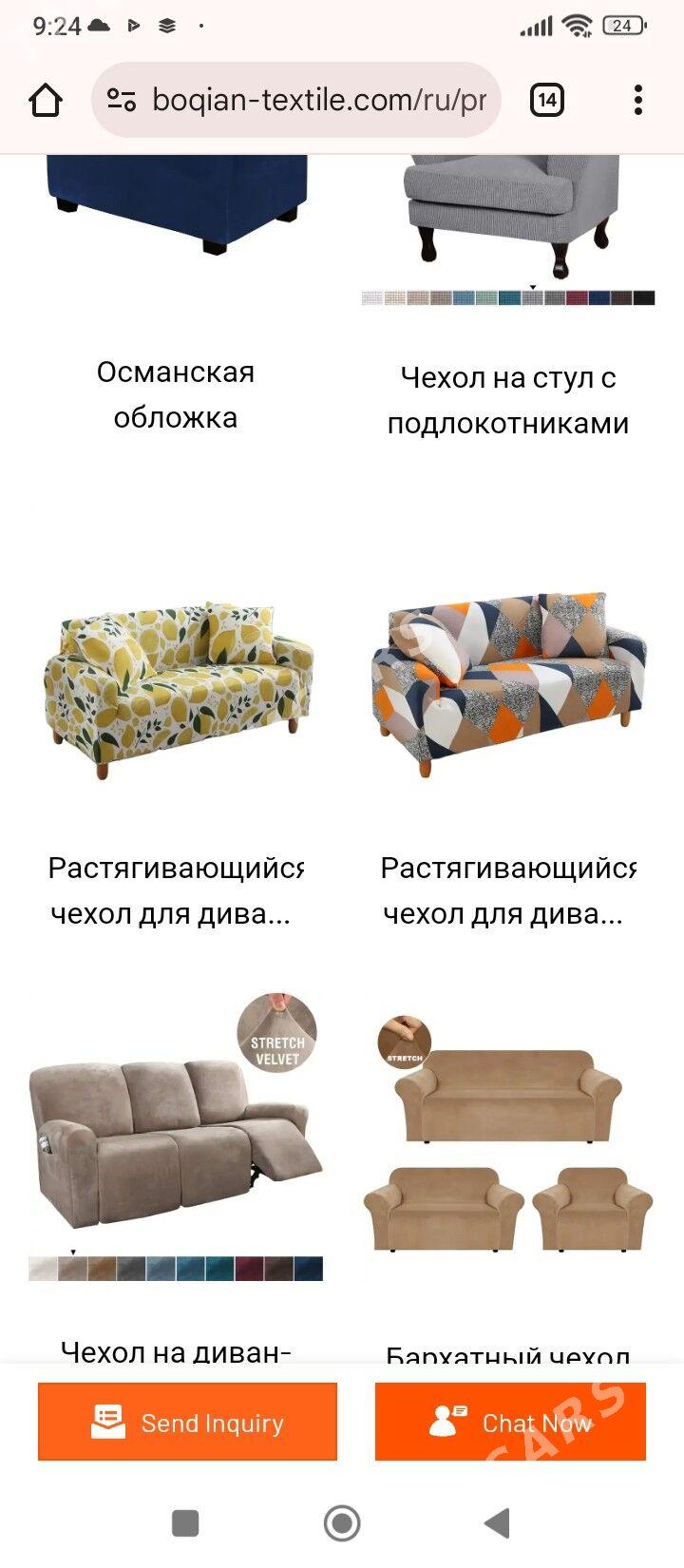Go back using the system back button
This screenshot has width=684, height=1568.
coord(497,1522)
